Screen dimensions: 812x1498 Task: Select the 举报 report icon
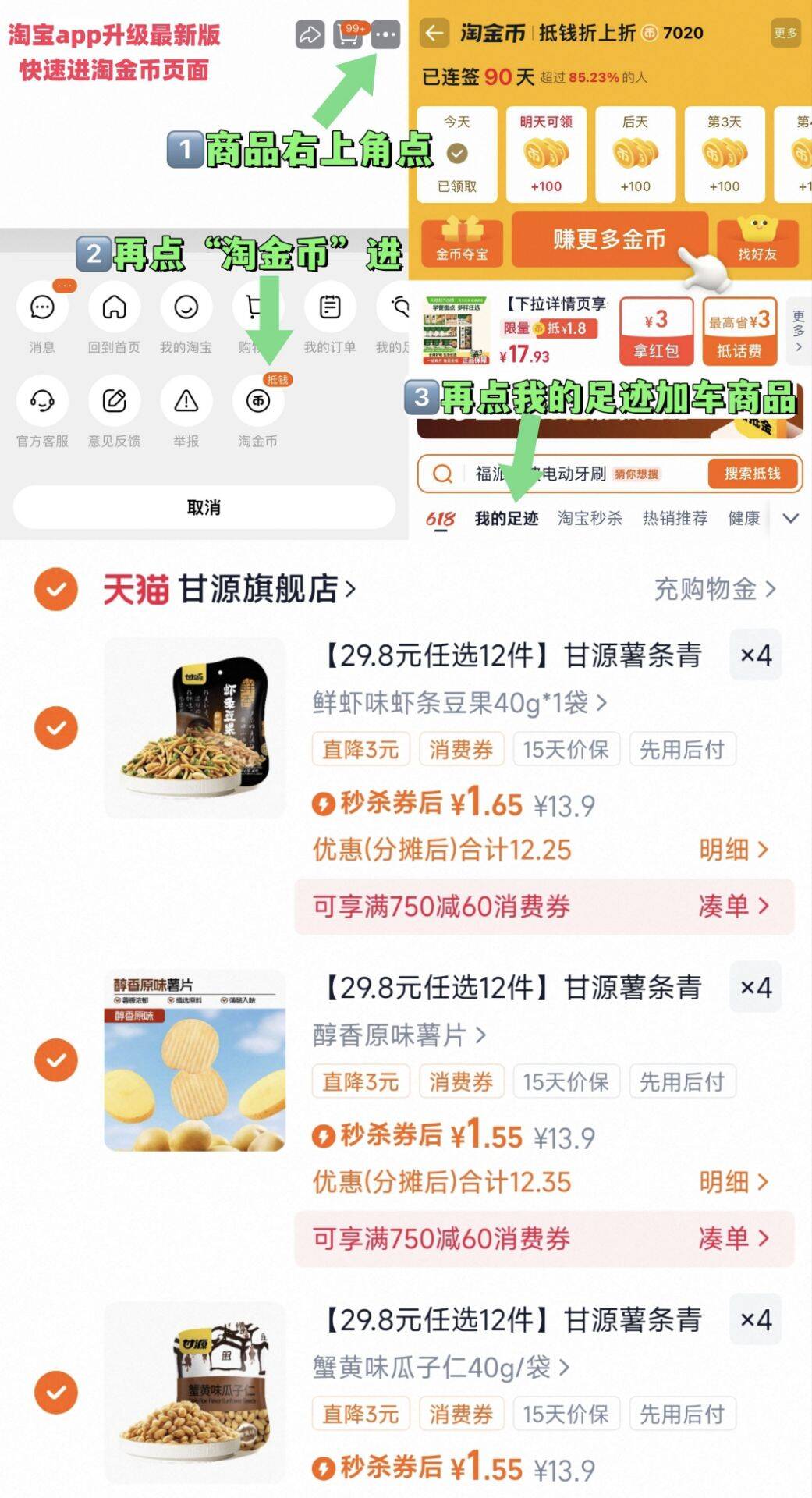tap(186, 402)
